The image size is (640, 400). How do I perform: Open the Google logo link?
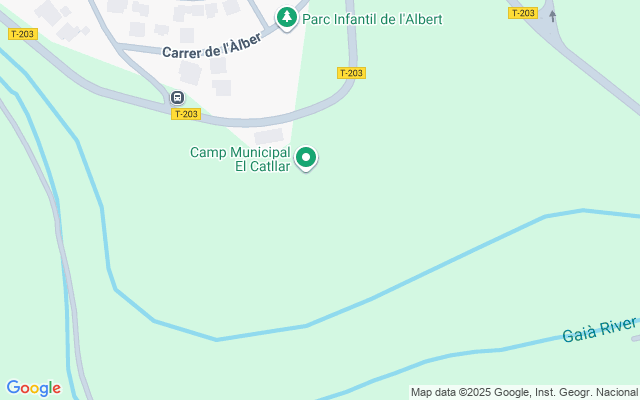pyautogui.click(x=33, y=388)
